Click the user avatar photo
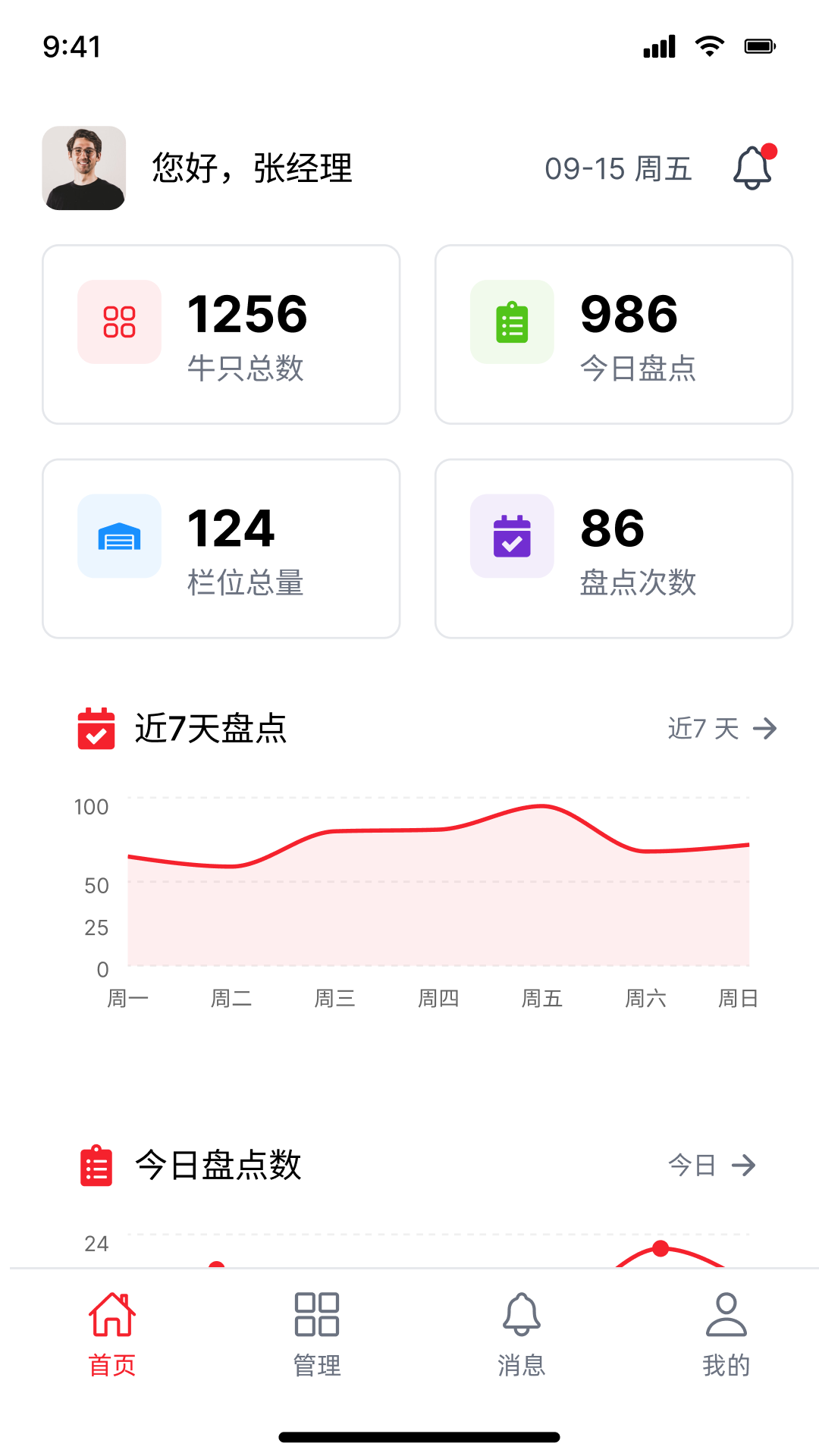This screenshot has height=1456, width=819. pyautogui.click(x=83, y=169)
